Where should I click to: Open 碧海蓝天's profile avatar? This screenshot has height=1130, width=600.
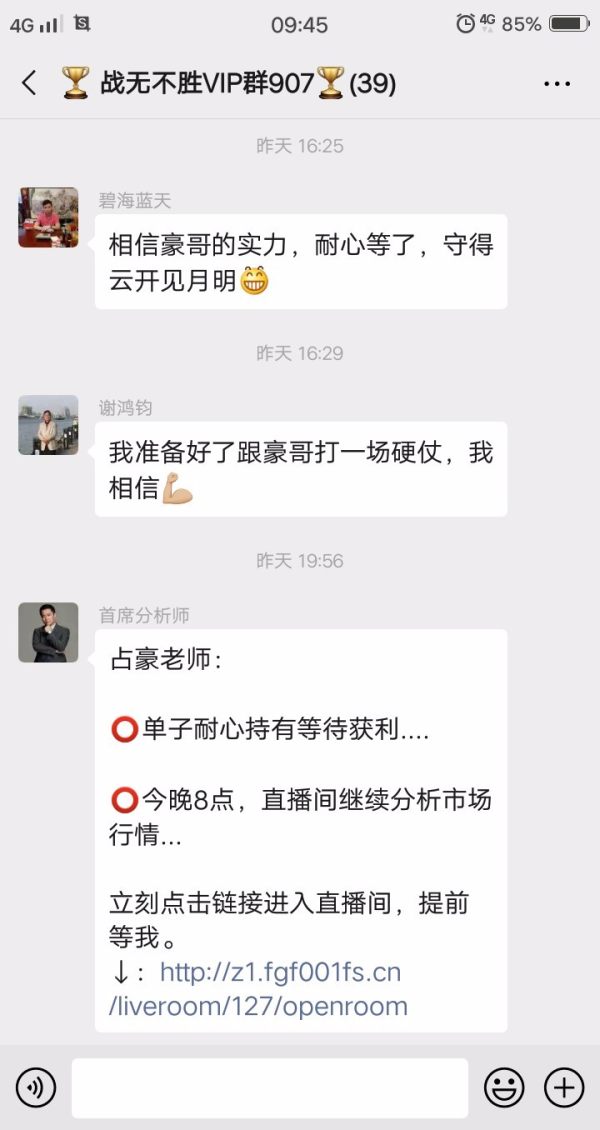(48, 217)
